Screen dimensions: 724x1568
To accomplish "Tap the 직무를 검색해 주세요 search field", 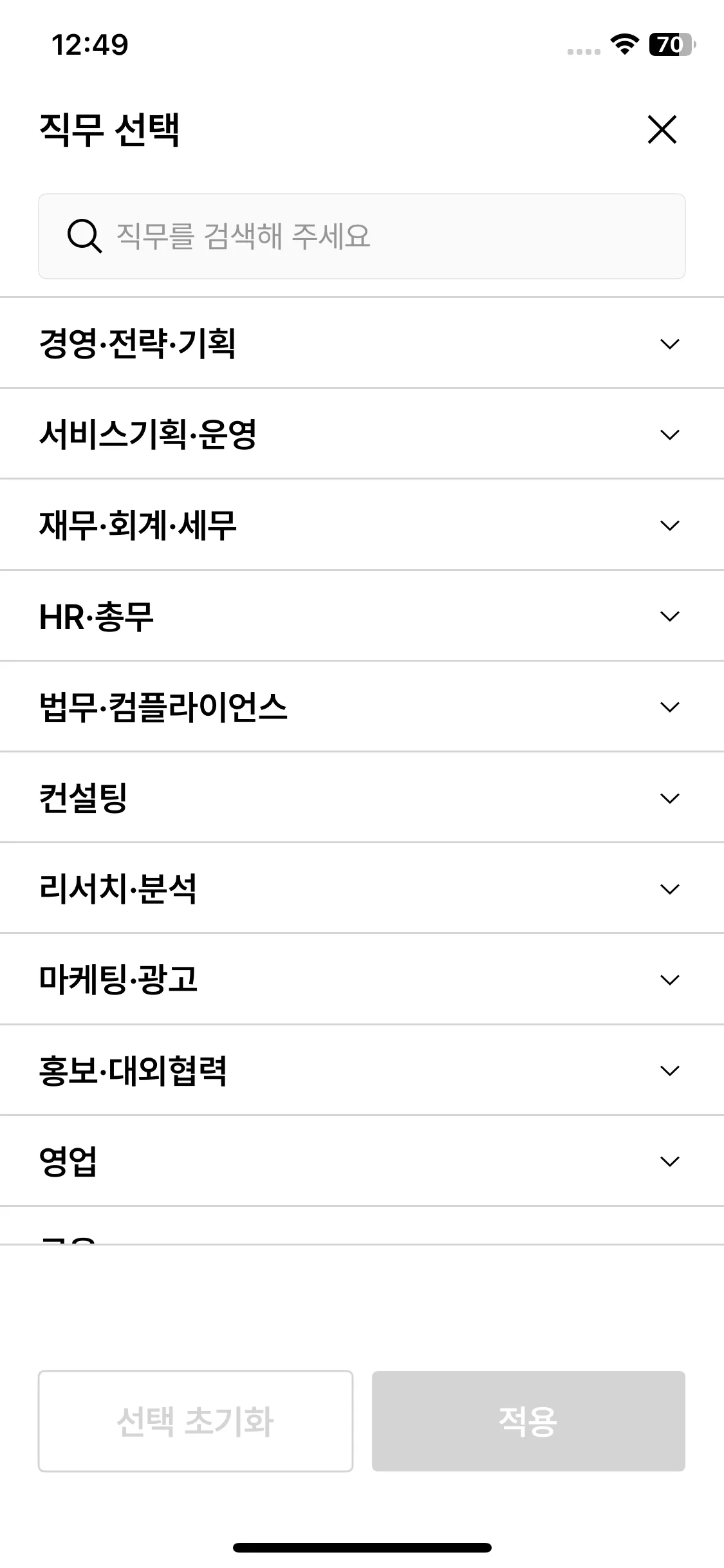I will 362,236.
